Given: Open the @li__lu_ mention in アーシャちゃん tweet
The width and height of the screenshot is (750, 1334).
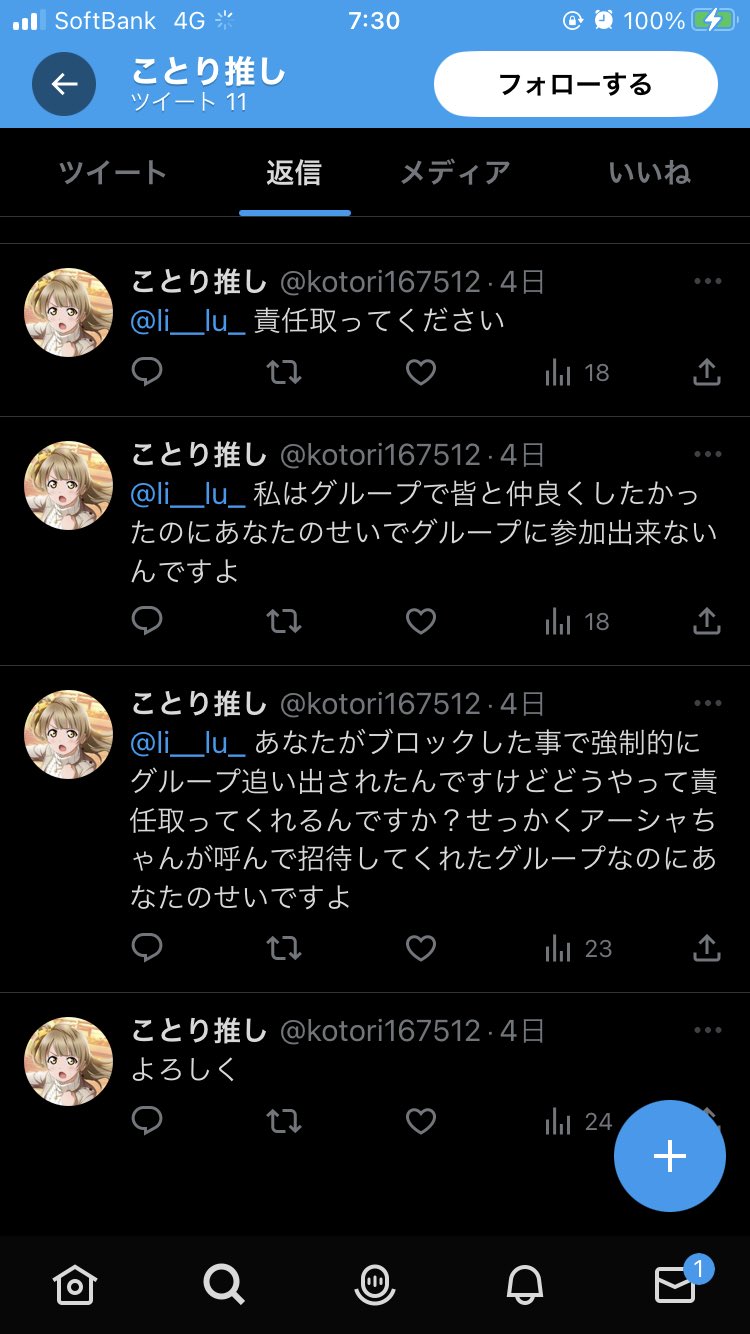Looking at the screenshot, I should (188, 743).
